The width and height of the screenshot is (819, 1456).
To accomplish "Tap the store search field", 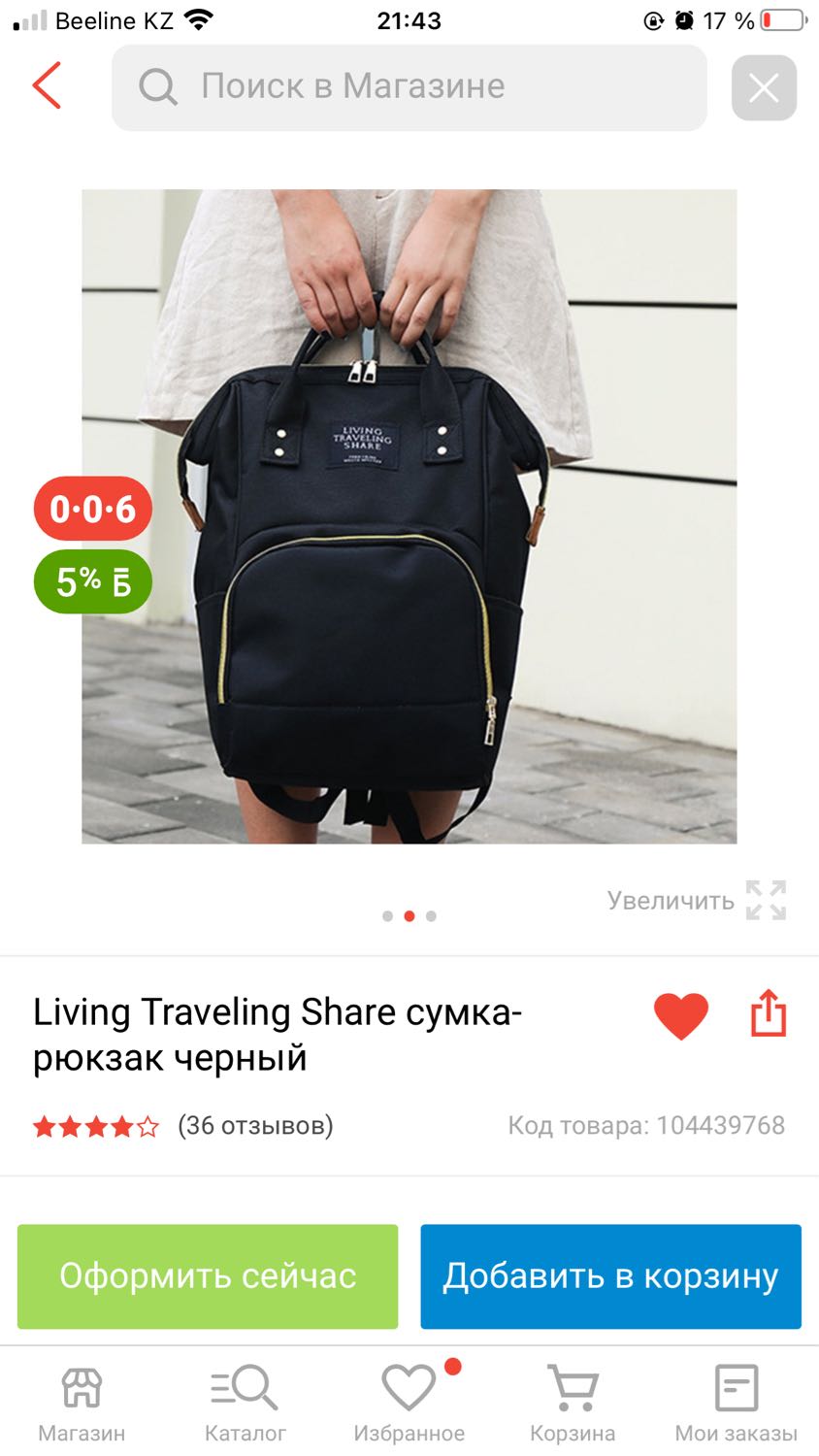I will point(409,86).
